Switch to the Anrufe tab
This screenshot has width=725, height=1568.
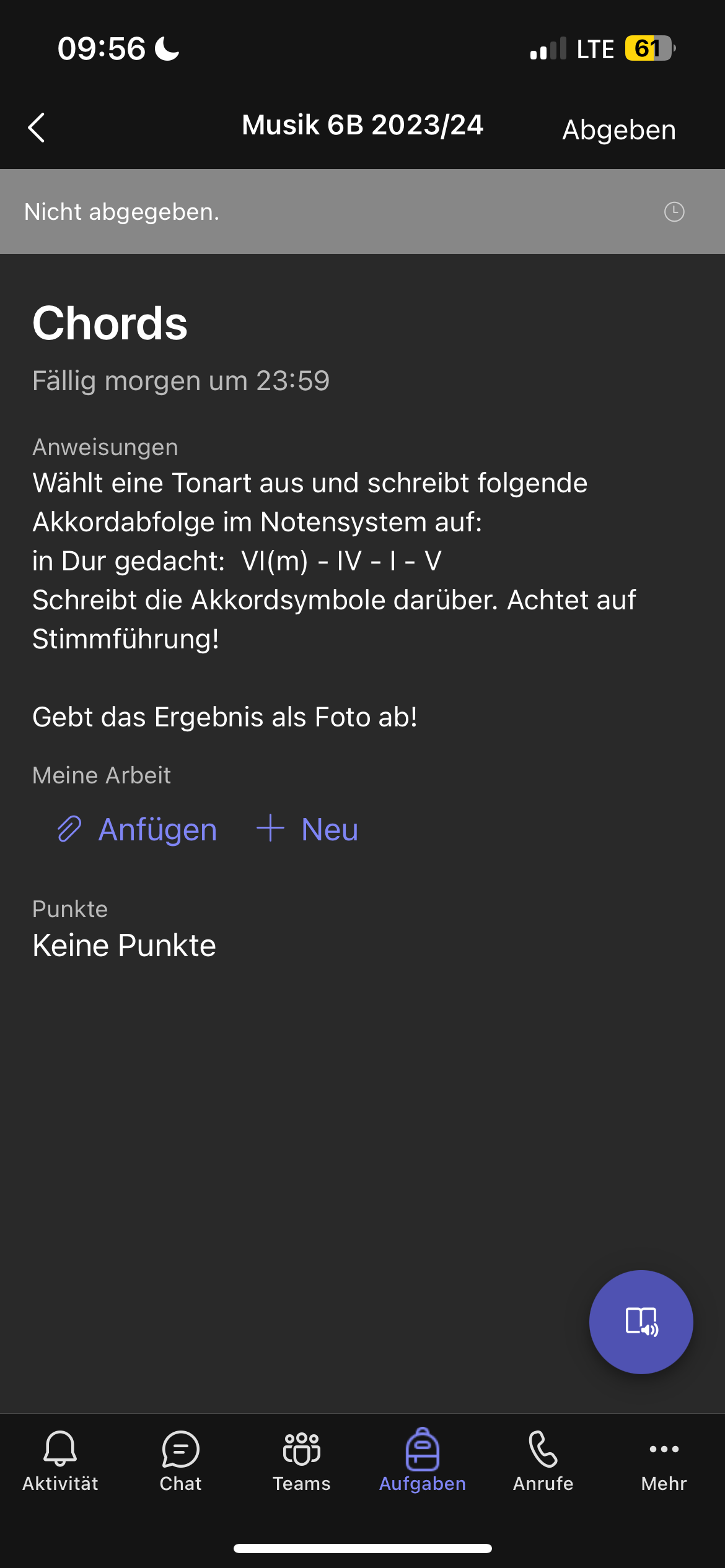click(x=543, y=1461)
